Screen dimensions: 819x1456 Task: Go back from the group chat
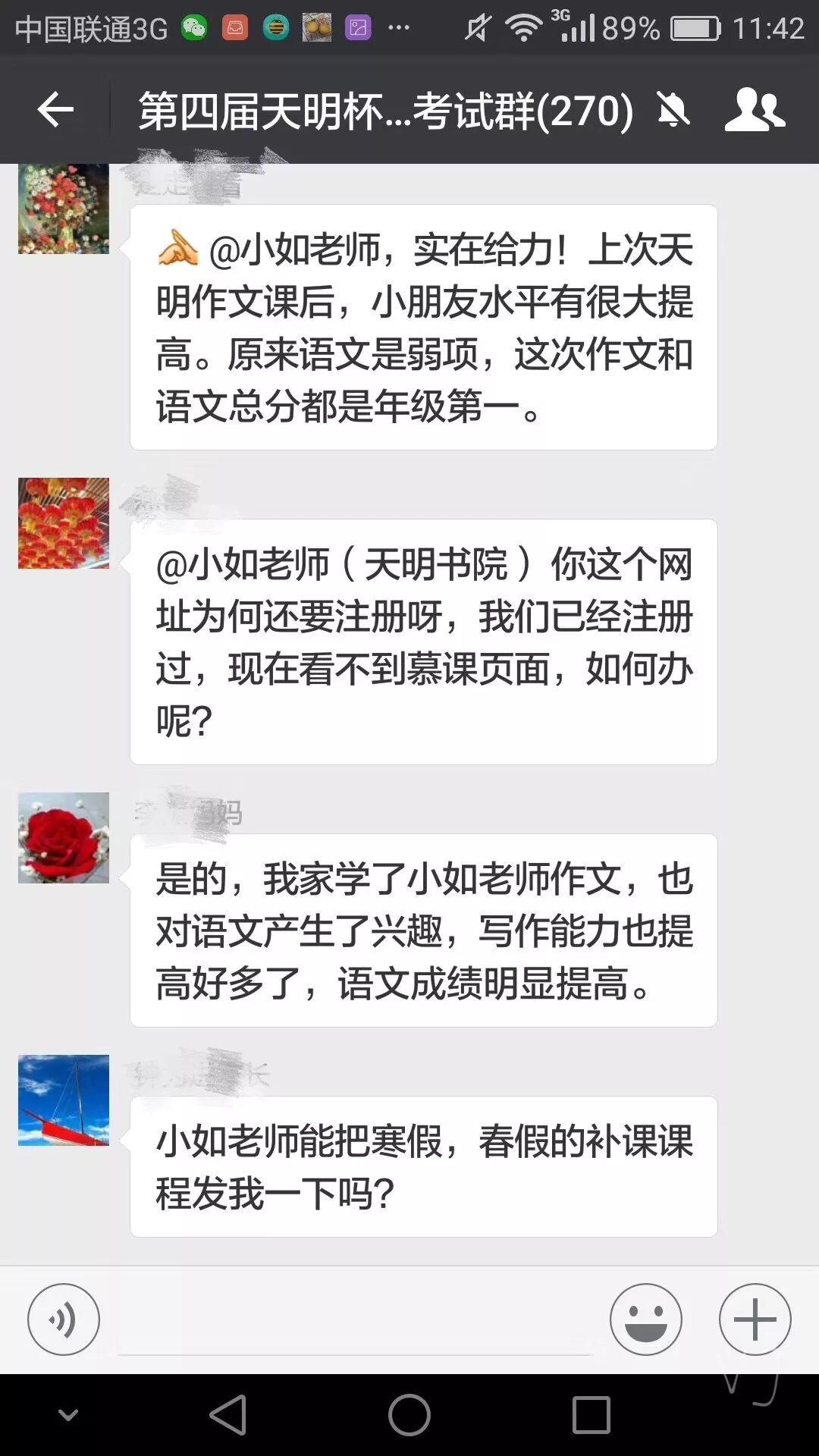pos(55,111)
